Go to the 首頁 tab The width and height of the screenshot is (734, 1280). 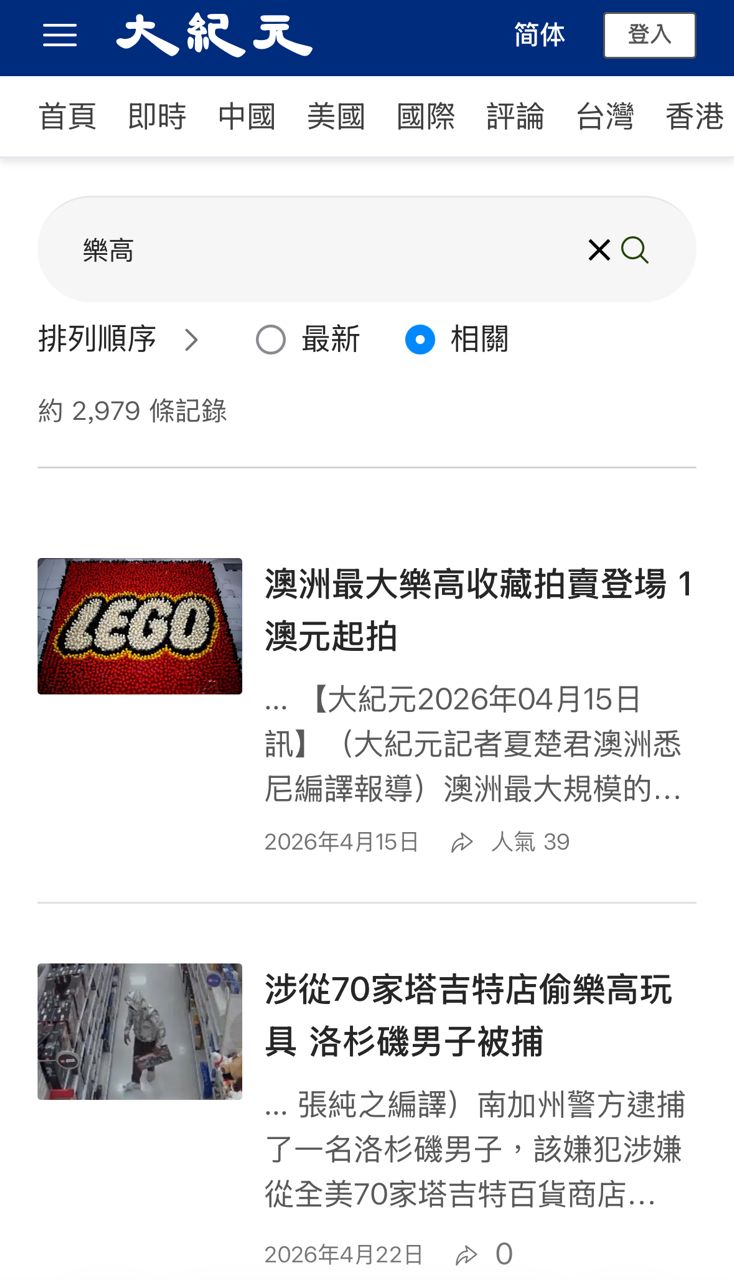click(67, 117)
